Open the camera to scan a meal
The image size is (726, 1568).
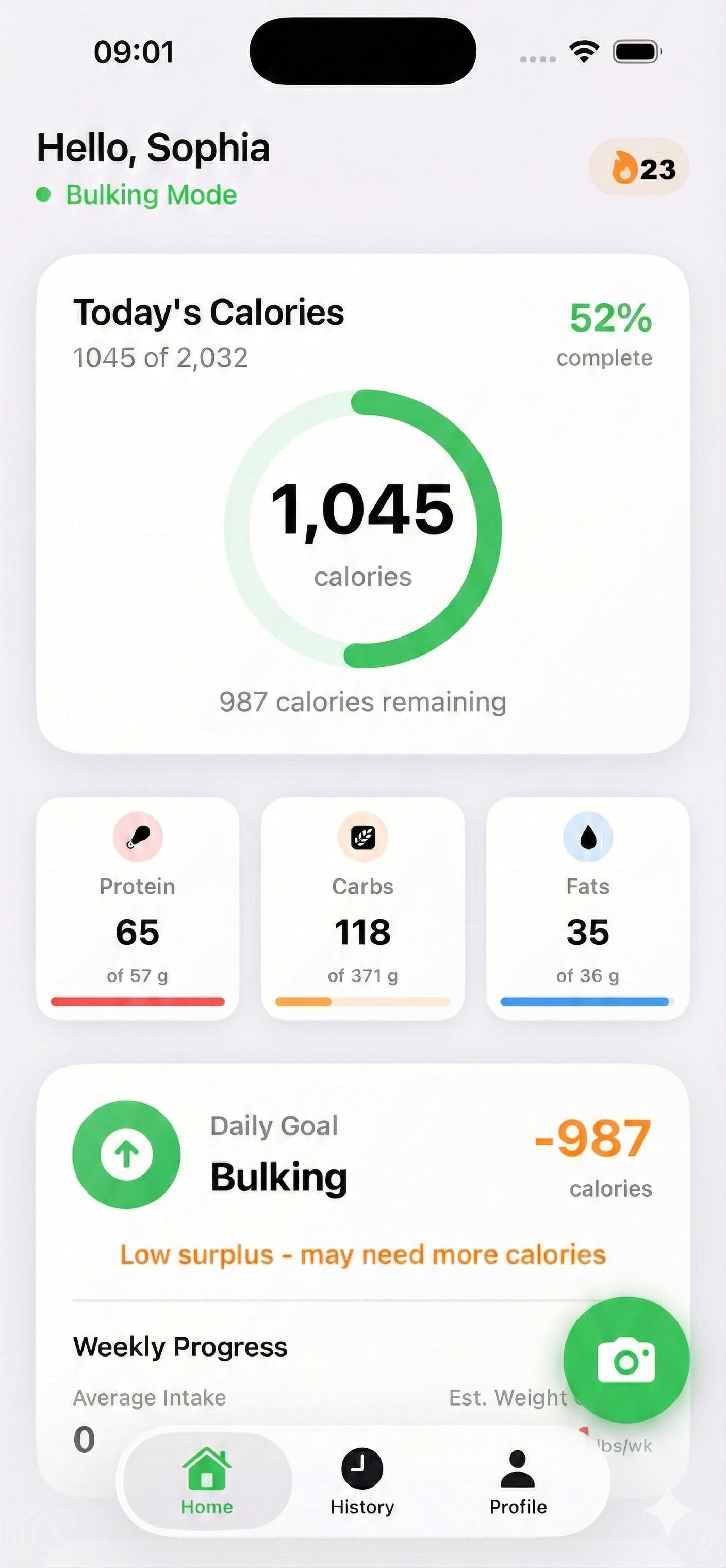tap(625, 1359)
